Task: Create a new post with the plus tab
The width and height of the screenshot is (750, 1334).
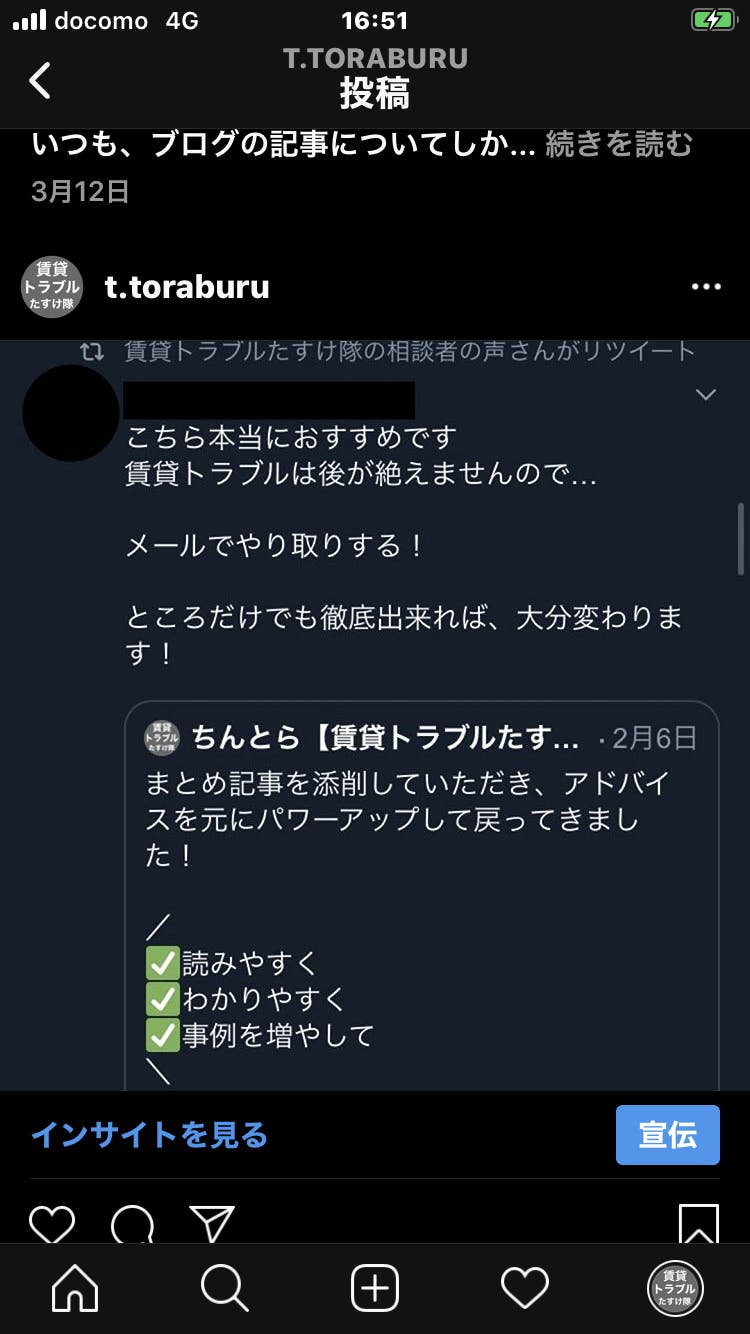Action: [x=375, y=1289]
